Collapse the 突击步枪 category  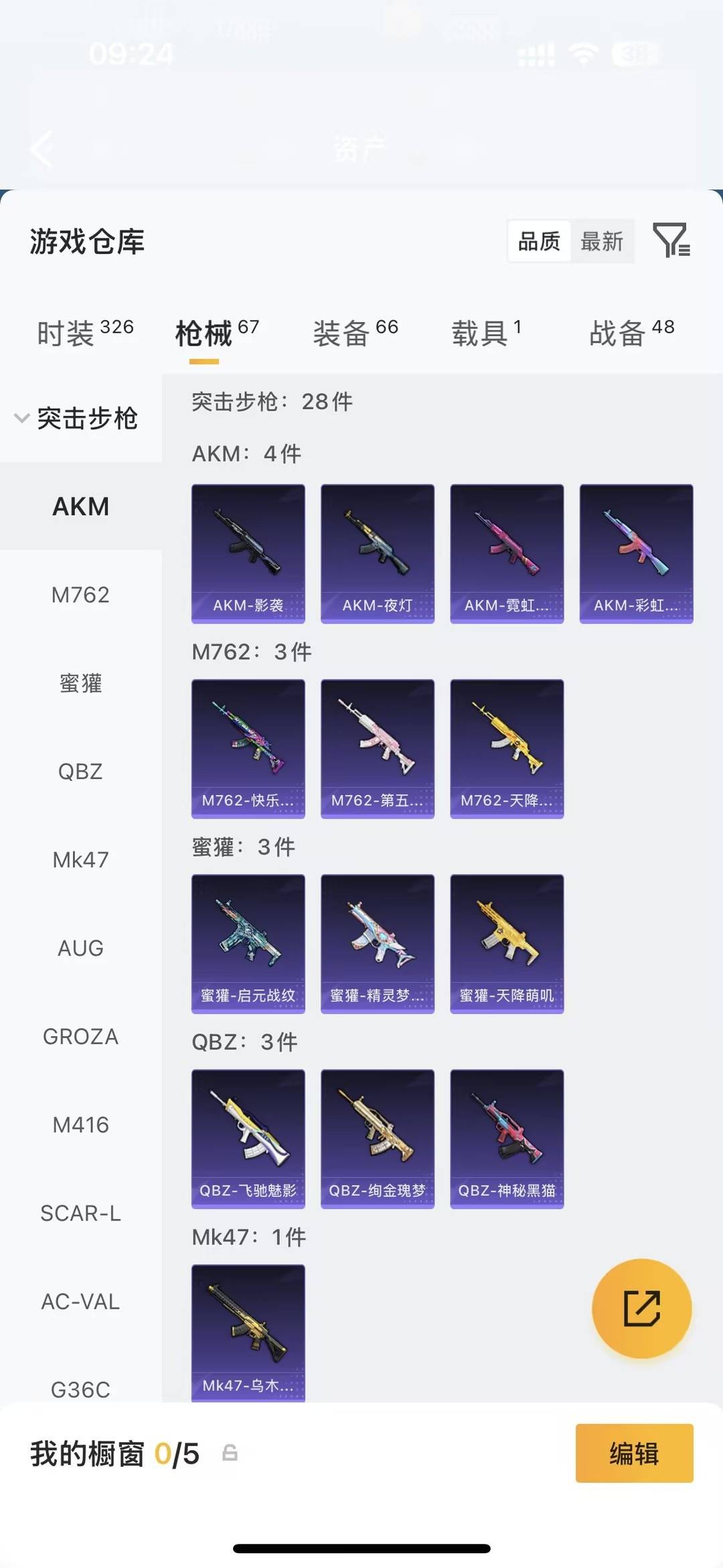[x=76, y=419]
